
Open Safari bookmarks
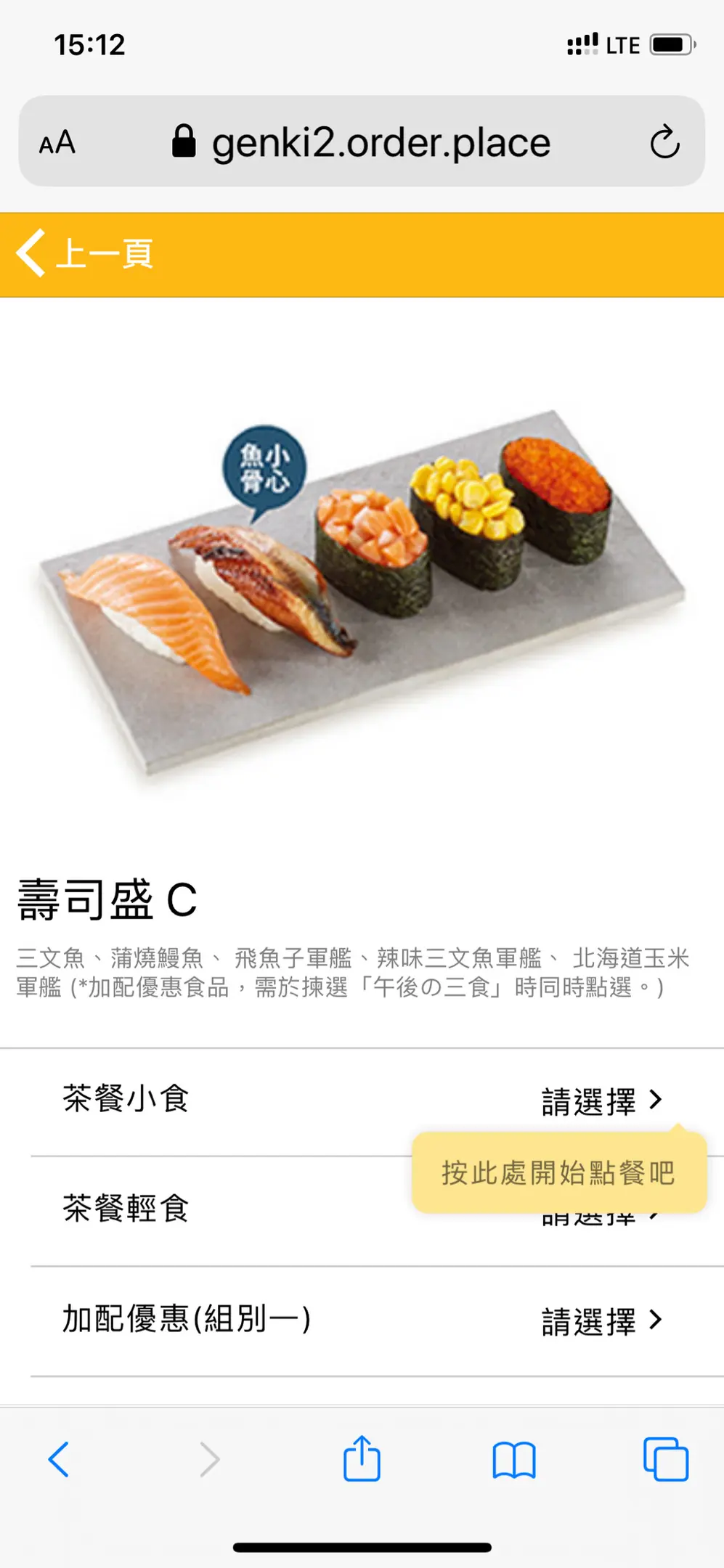pyautogui.click(x=513, y=1460)
